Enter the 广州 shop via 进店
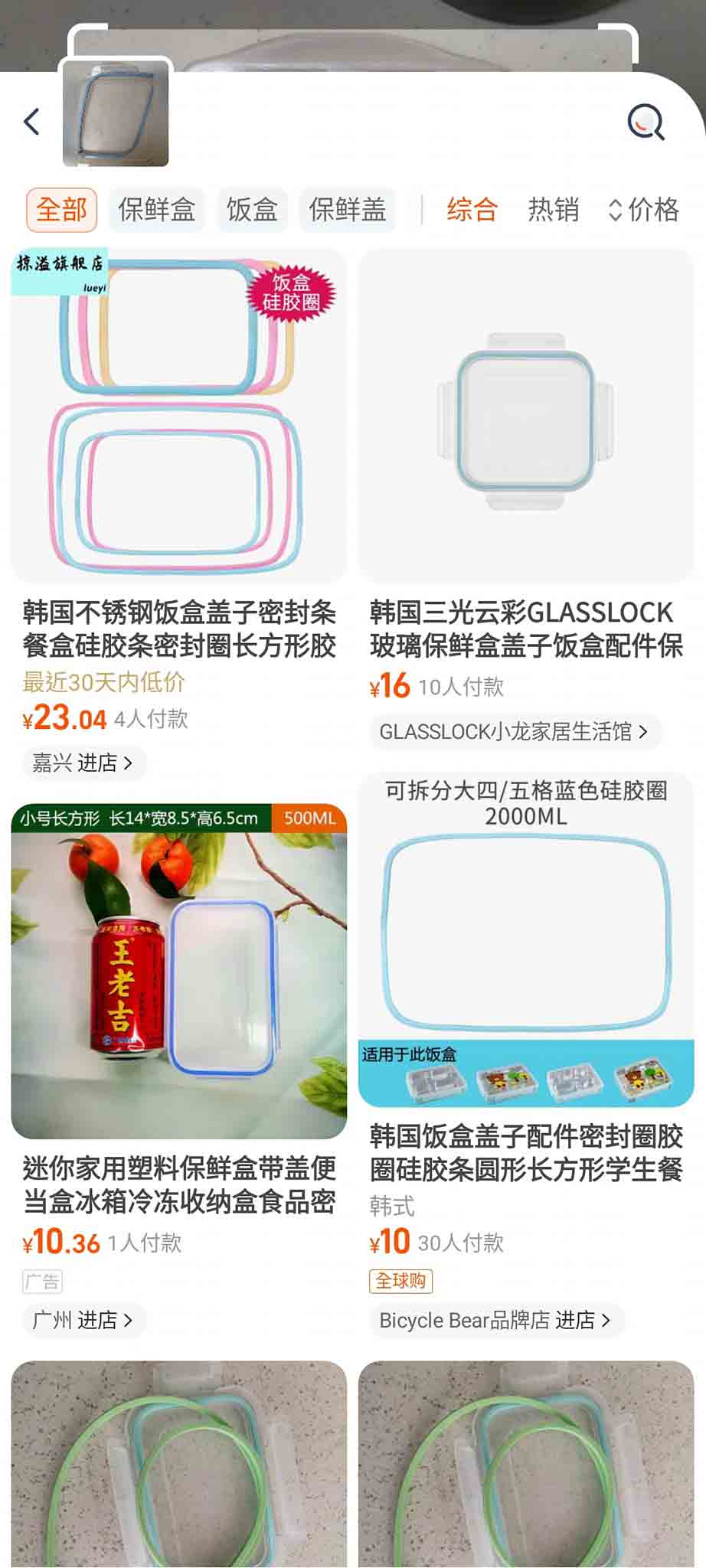Screen dimensions: 706x1568 (x=83, y=1320)
